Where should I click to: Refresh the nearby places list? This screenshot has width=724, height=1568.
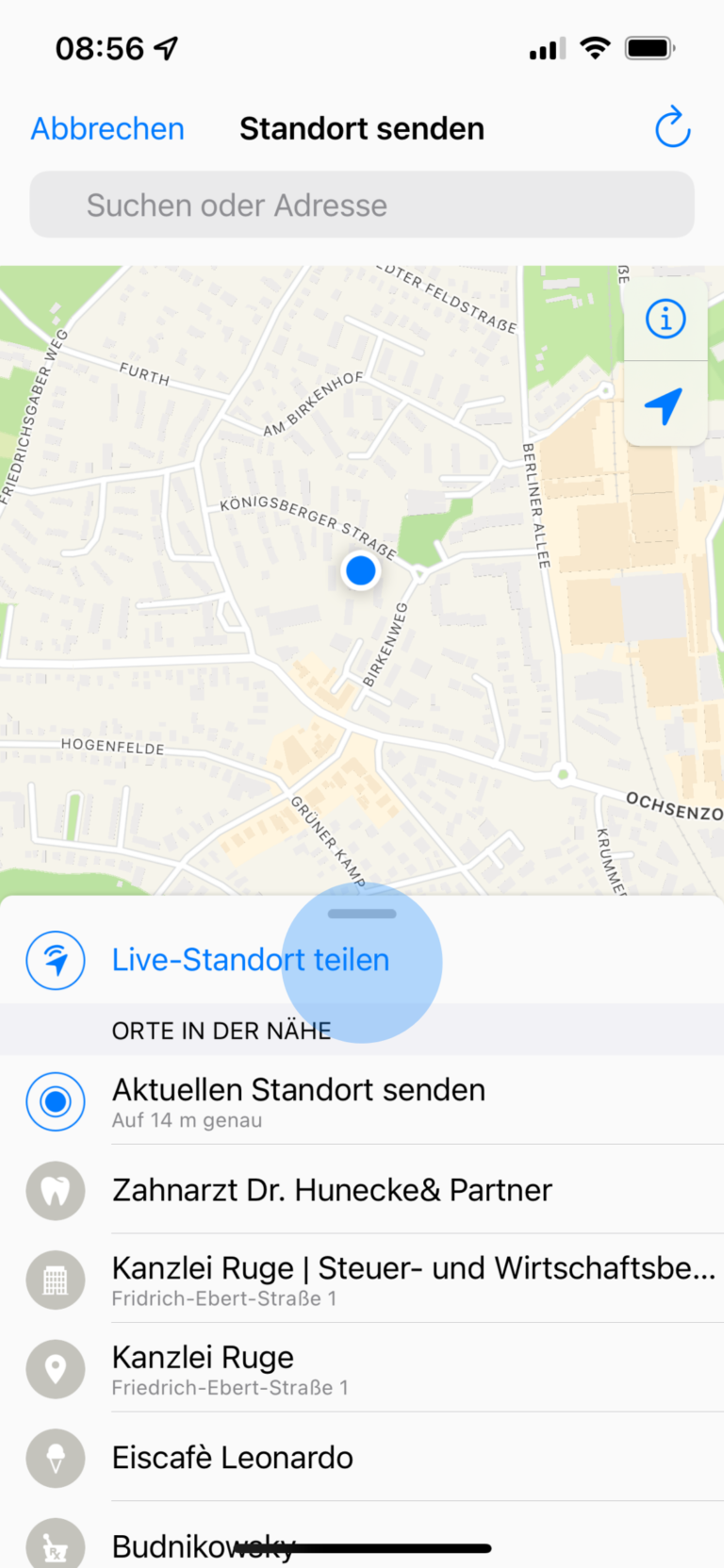click(x=672, y=129)
